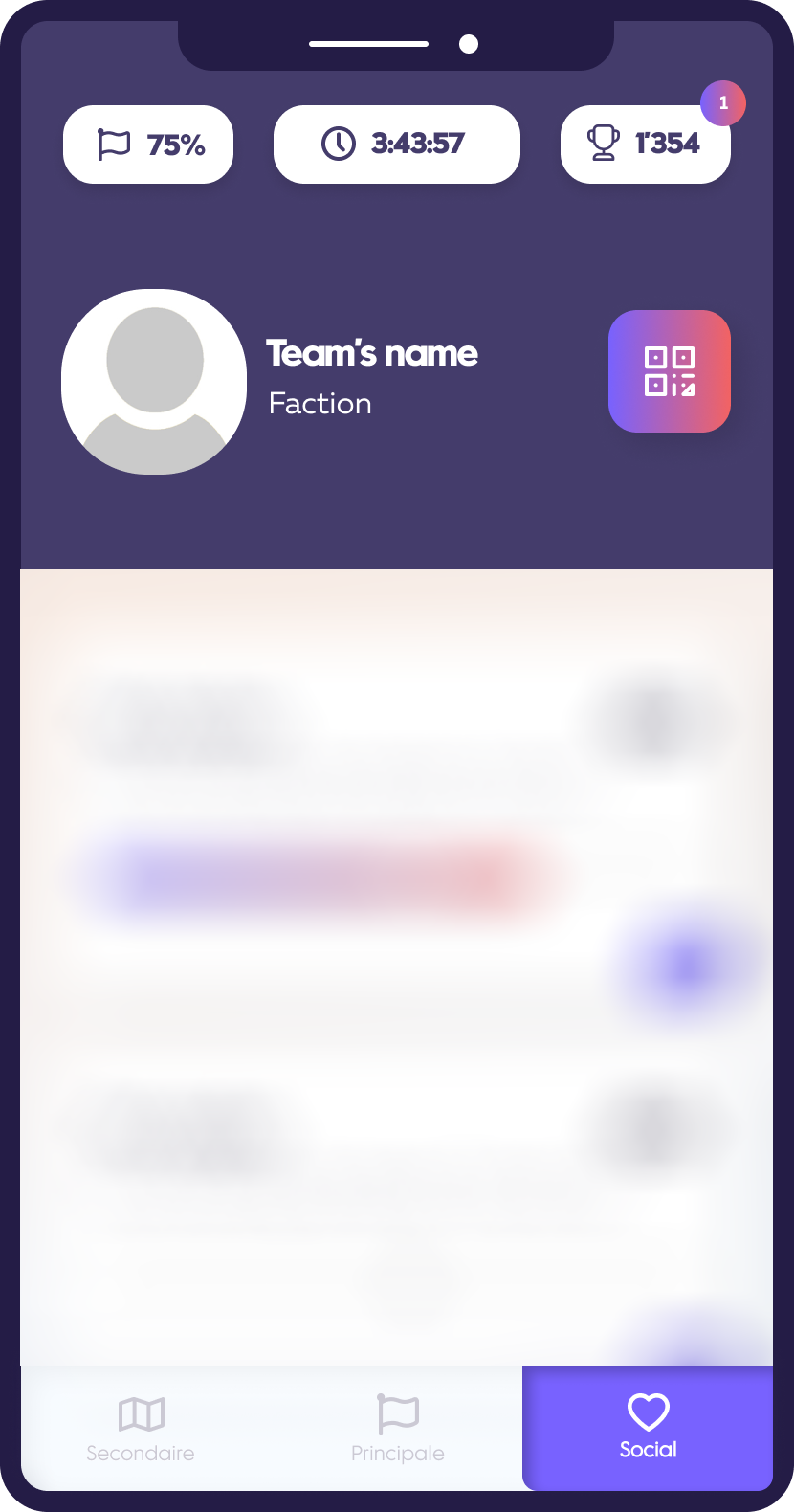Tap the team profile avatar
This screenshot has height=1512, width=794.
click(x=154, y=382)
